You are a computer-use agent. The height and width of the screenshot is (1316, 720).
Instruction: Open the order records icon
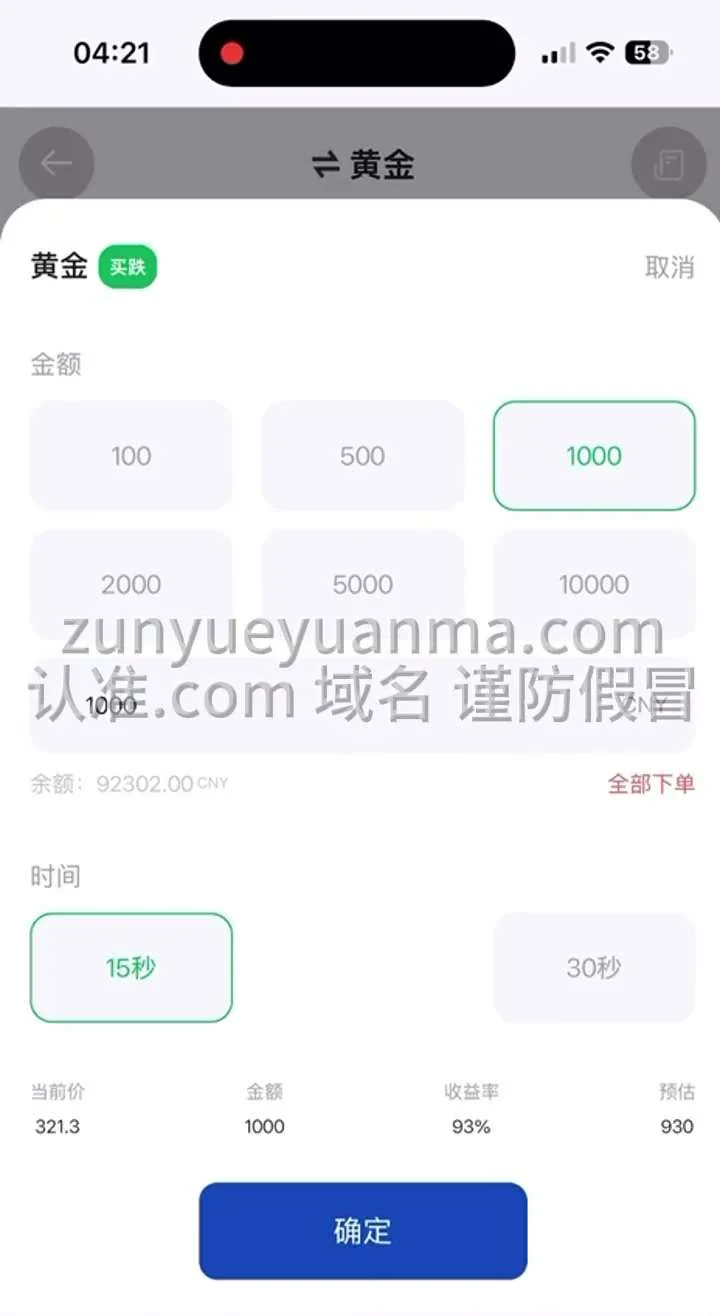pos(668,164)
